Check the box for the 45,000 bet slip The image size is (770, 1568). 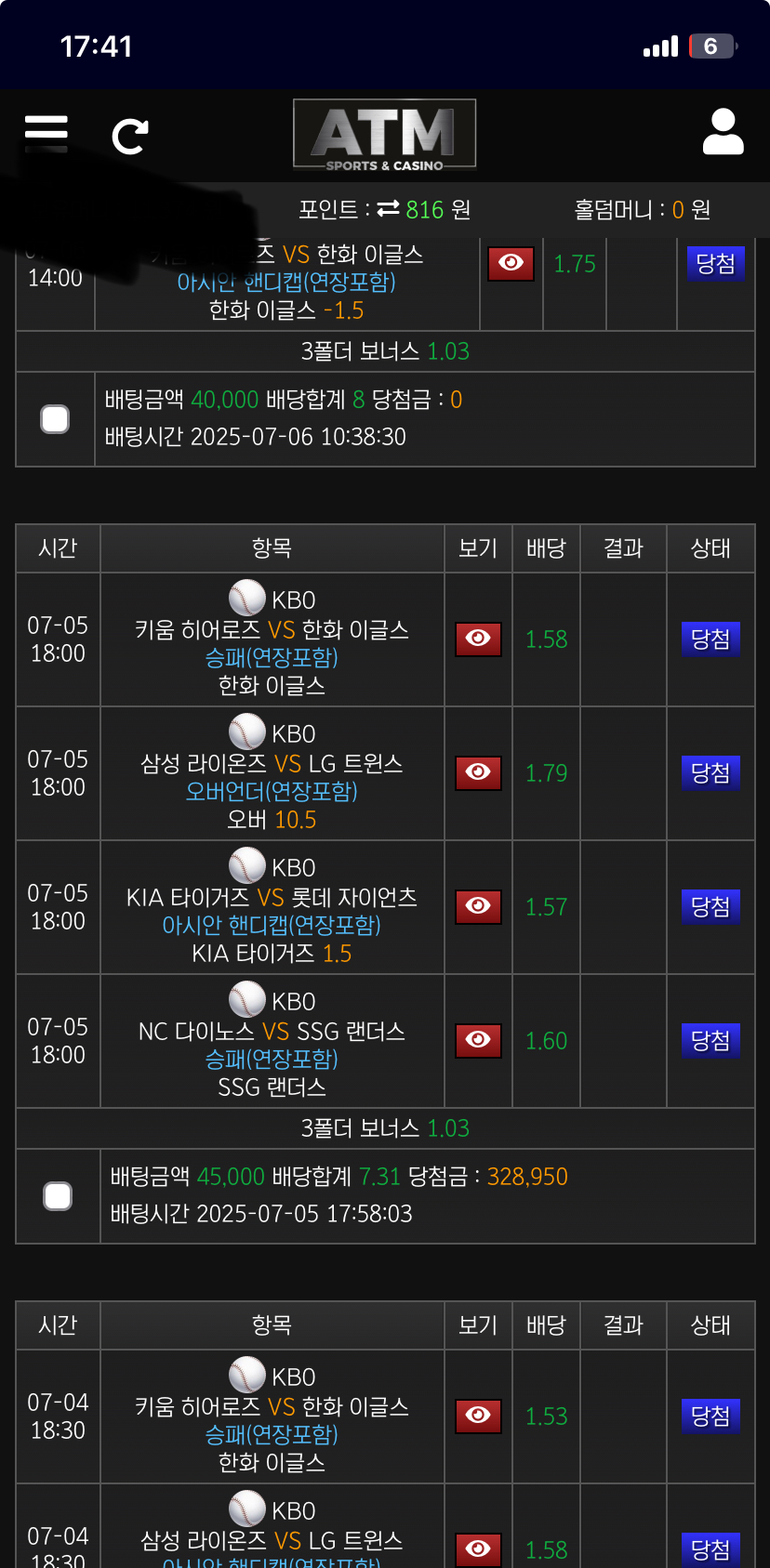click(x=58, y=1196)
